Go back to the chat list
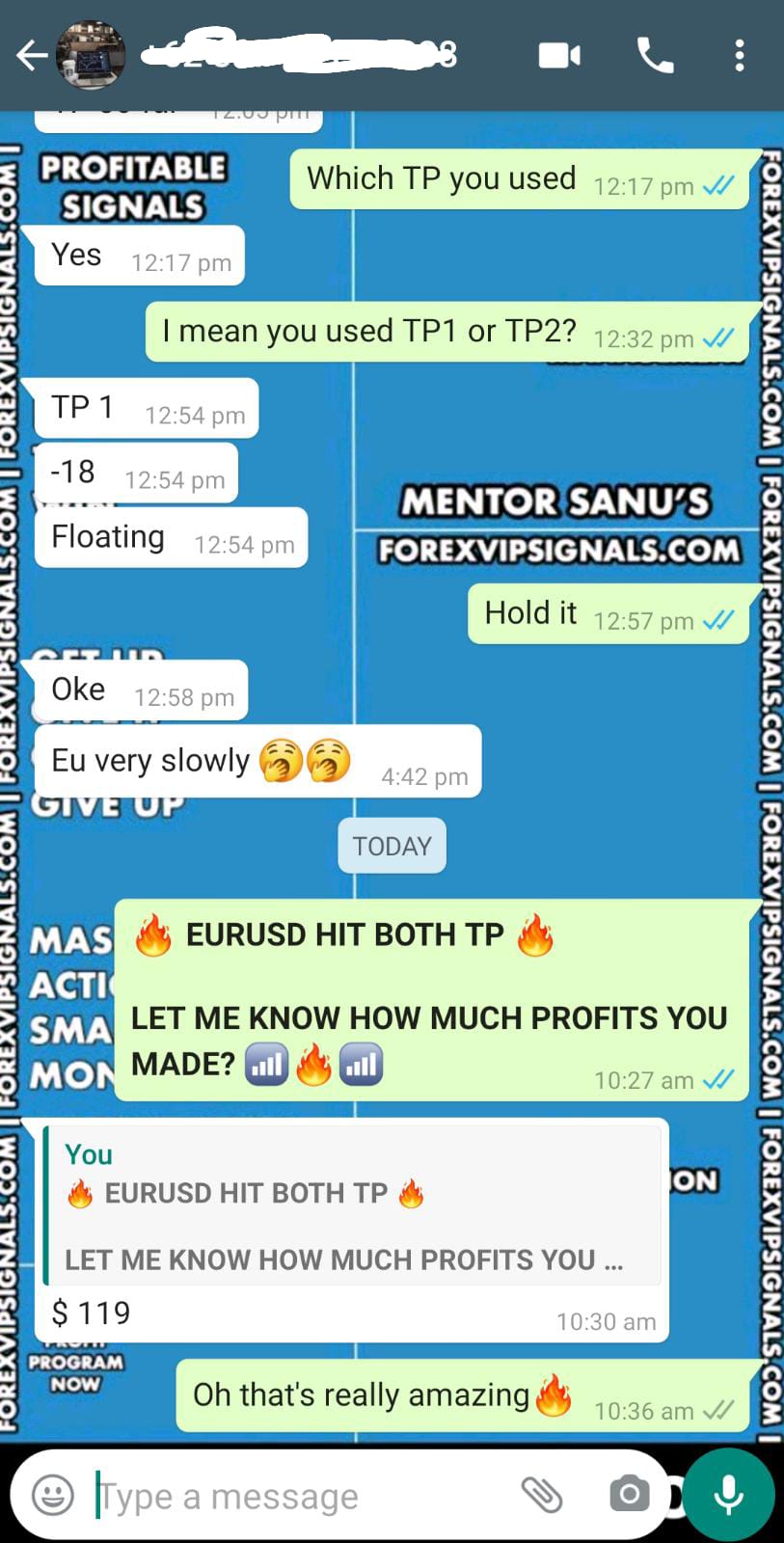 [x=31, y=56]
